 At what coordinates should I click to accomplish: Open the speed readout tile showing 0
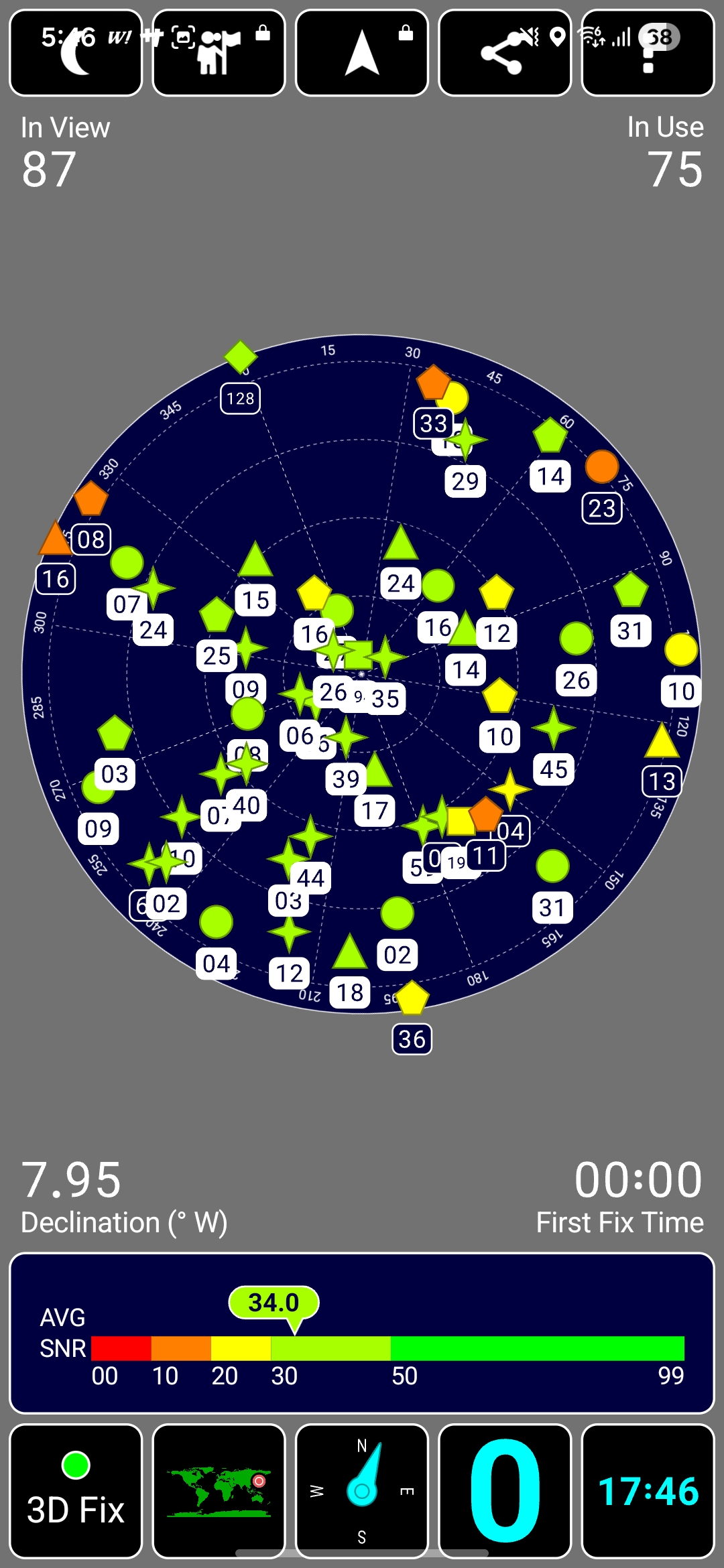pos(504,1491)
